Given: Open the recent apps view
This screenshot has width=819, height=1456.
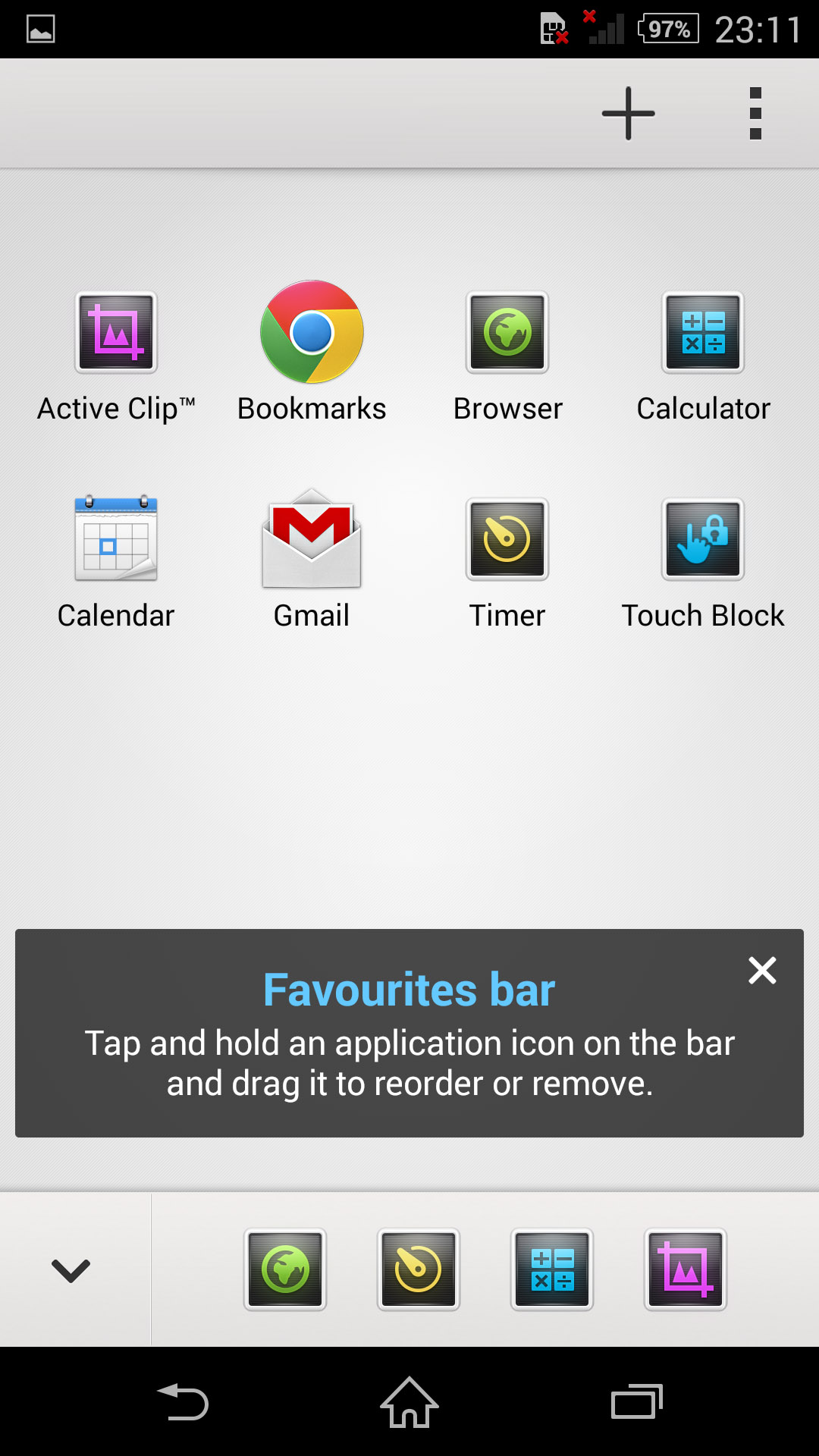Looking at the screenshot, I should click(637, 1402).
